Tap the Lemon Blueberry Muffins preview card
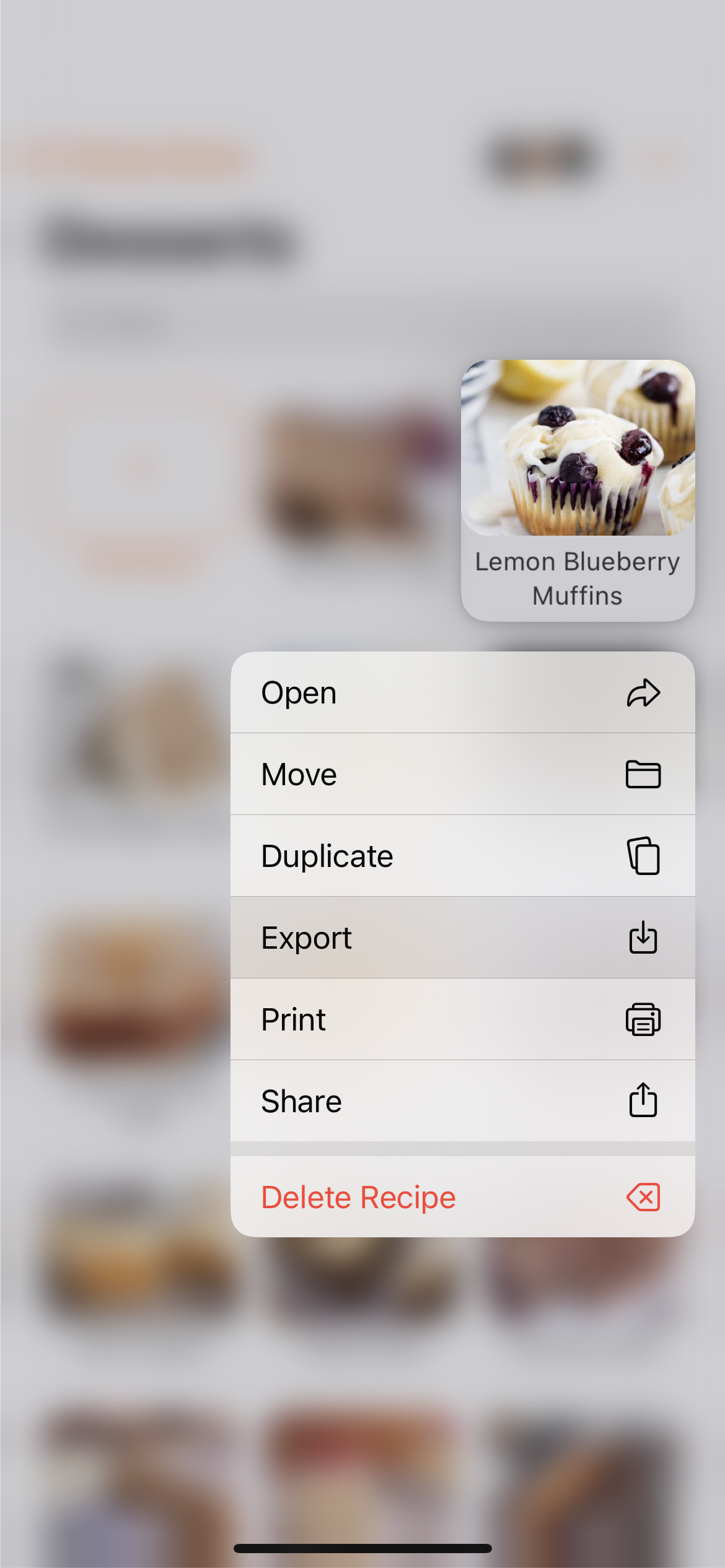Image resolution: width=725 pixels, height=1568 pixels. point(578,489)
